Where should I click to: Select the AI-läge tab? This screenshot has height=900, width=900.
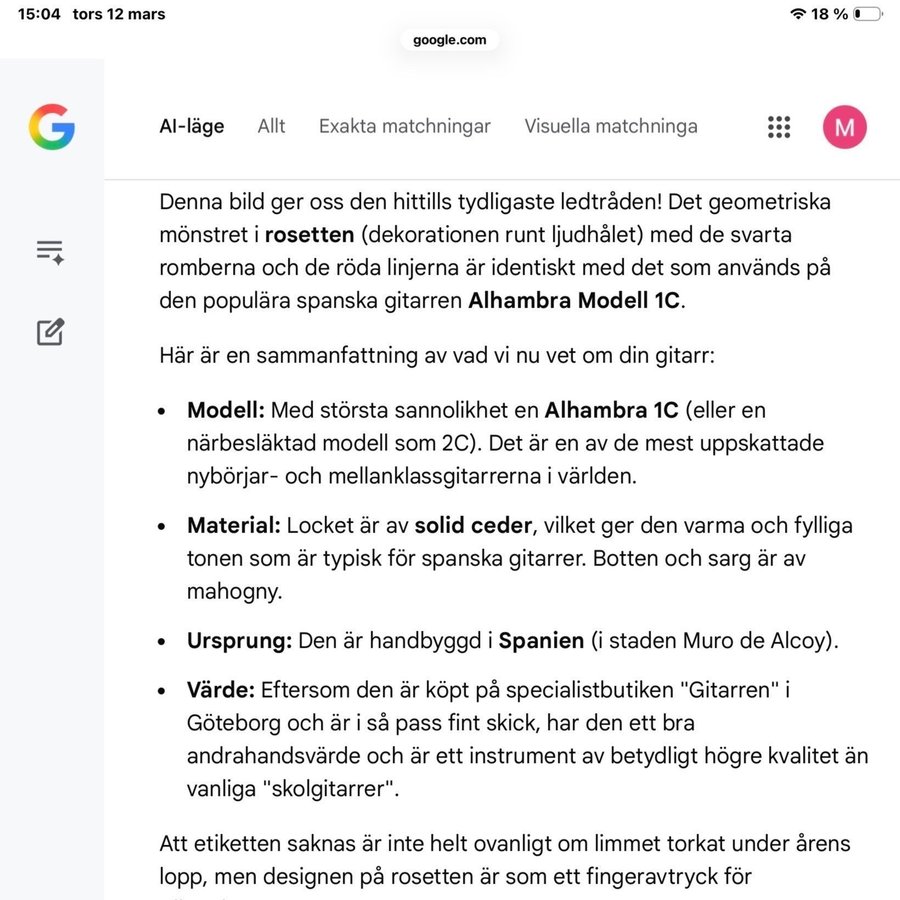click(x=192, y=126)
